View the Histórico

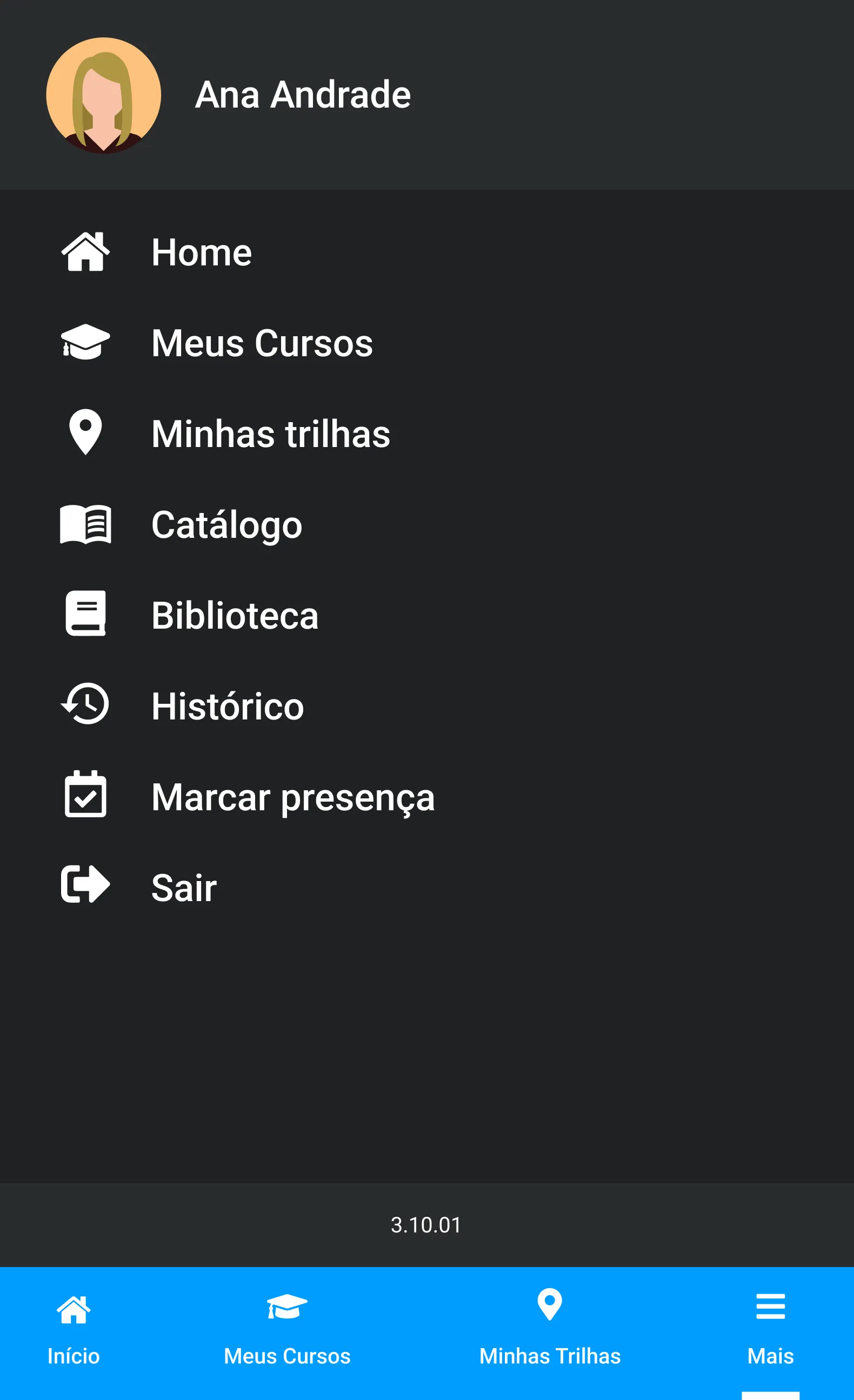coord(227,706)
